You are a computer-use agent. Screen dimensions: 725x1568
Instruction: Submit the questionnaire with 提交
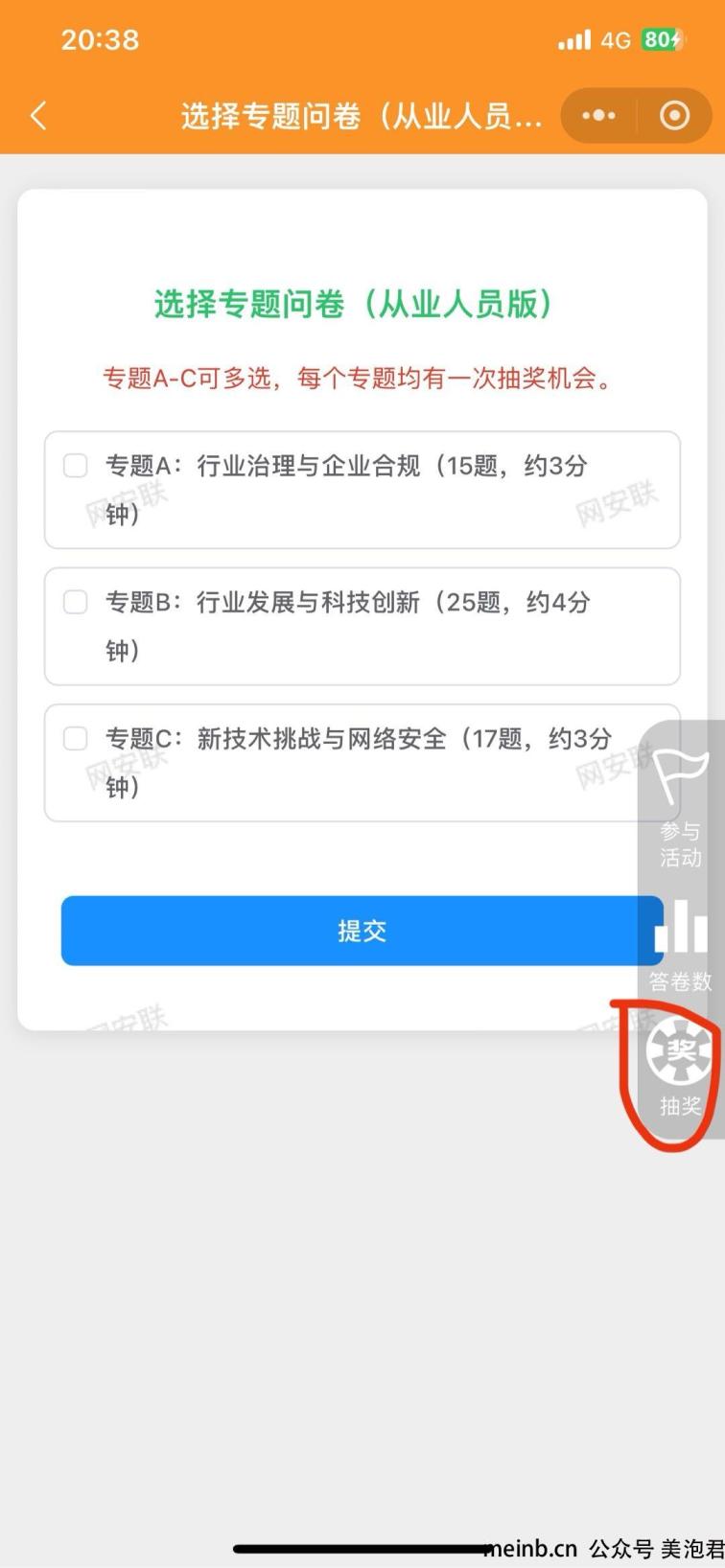pyautogui.click(x=362, y=931)
